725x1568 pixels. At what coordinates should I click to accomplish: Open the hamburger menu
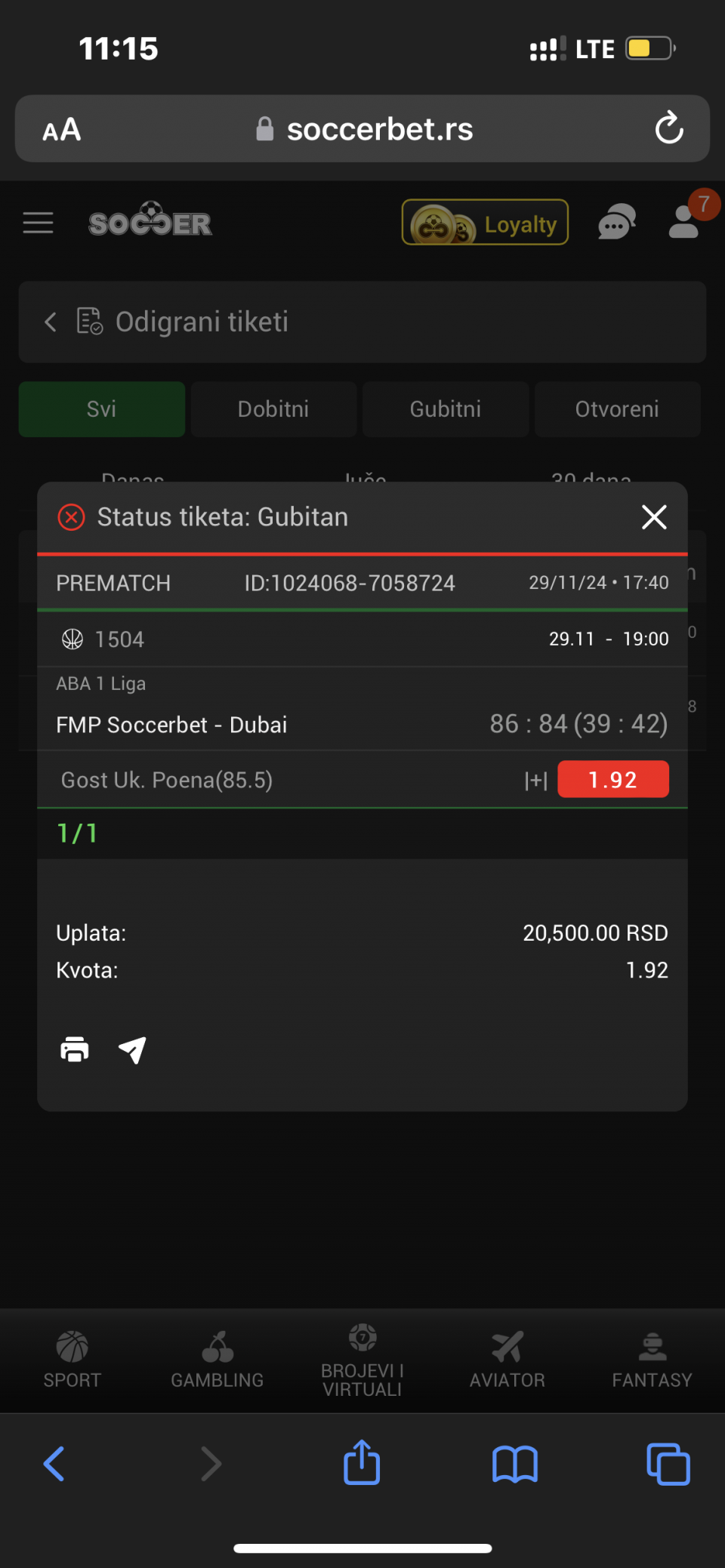tap(38, 223)
